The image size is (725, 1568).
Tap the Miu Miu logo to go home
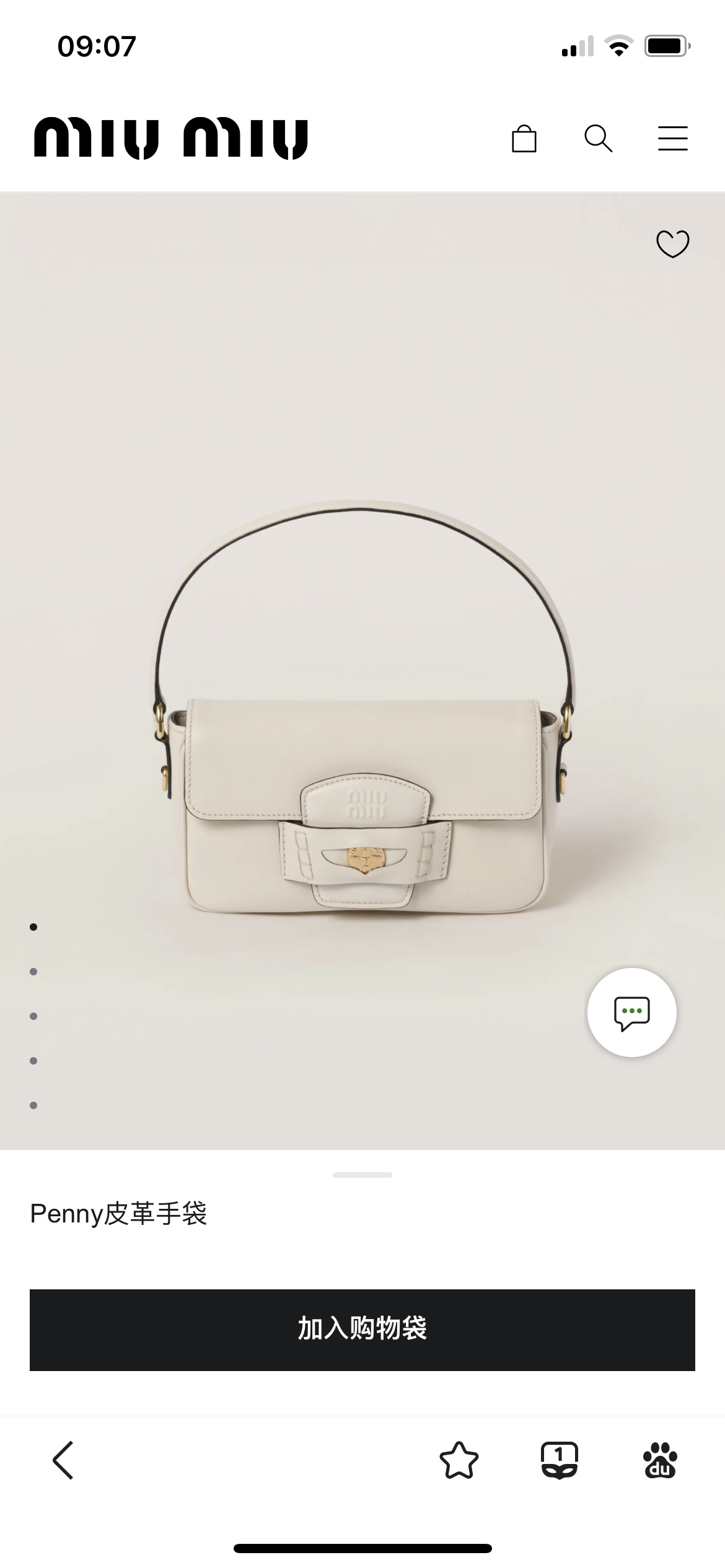click(170, 137)
